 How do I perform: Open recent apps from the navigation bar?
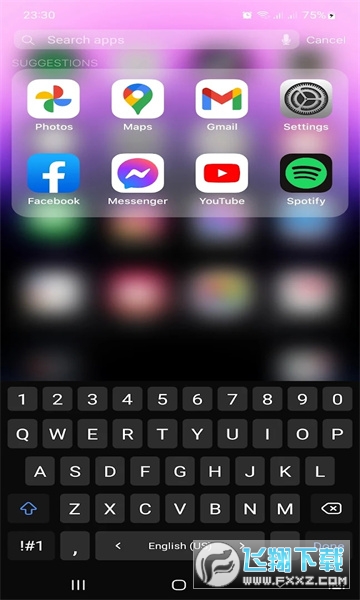click(x=78, y=584)
